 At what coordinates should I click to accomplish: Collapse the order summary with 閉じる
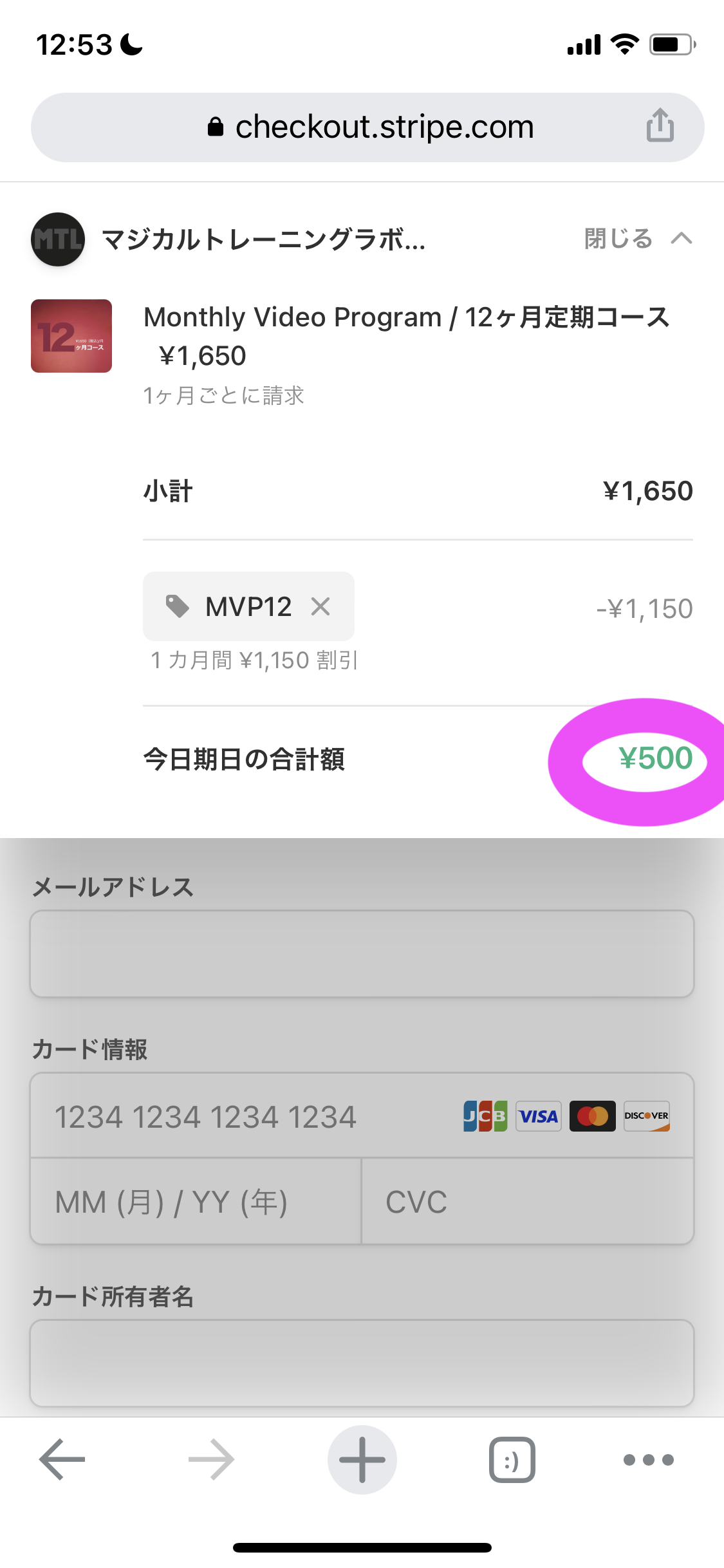[x=637, y=239]
